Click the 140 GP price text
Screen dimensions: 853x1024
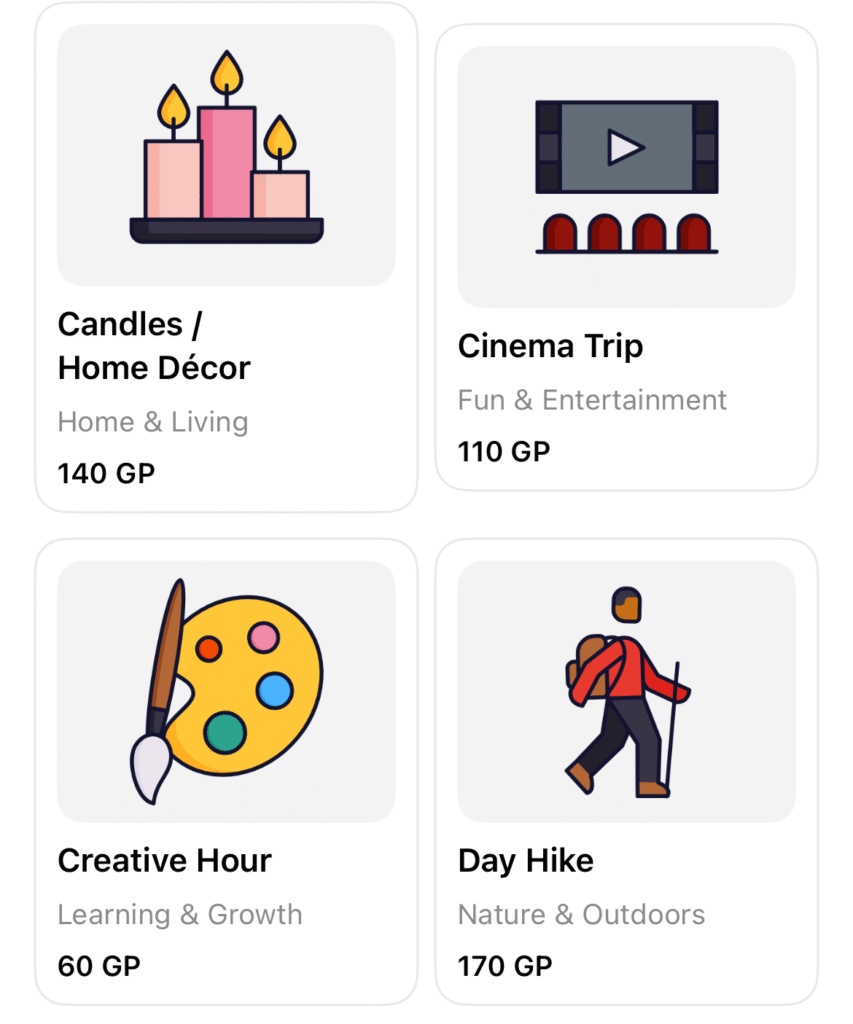pyautogui.click(x=105, y=472)
